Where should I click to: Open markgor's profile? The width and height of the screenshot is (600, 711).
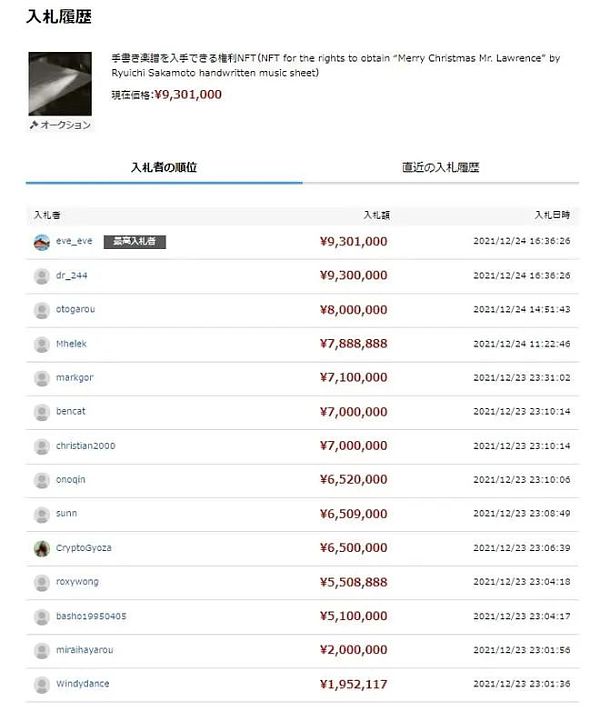coord(75,377)
